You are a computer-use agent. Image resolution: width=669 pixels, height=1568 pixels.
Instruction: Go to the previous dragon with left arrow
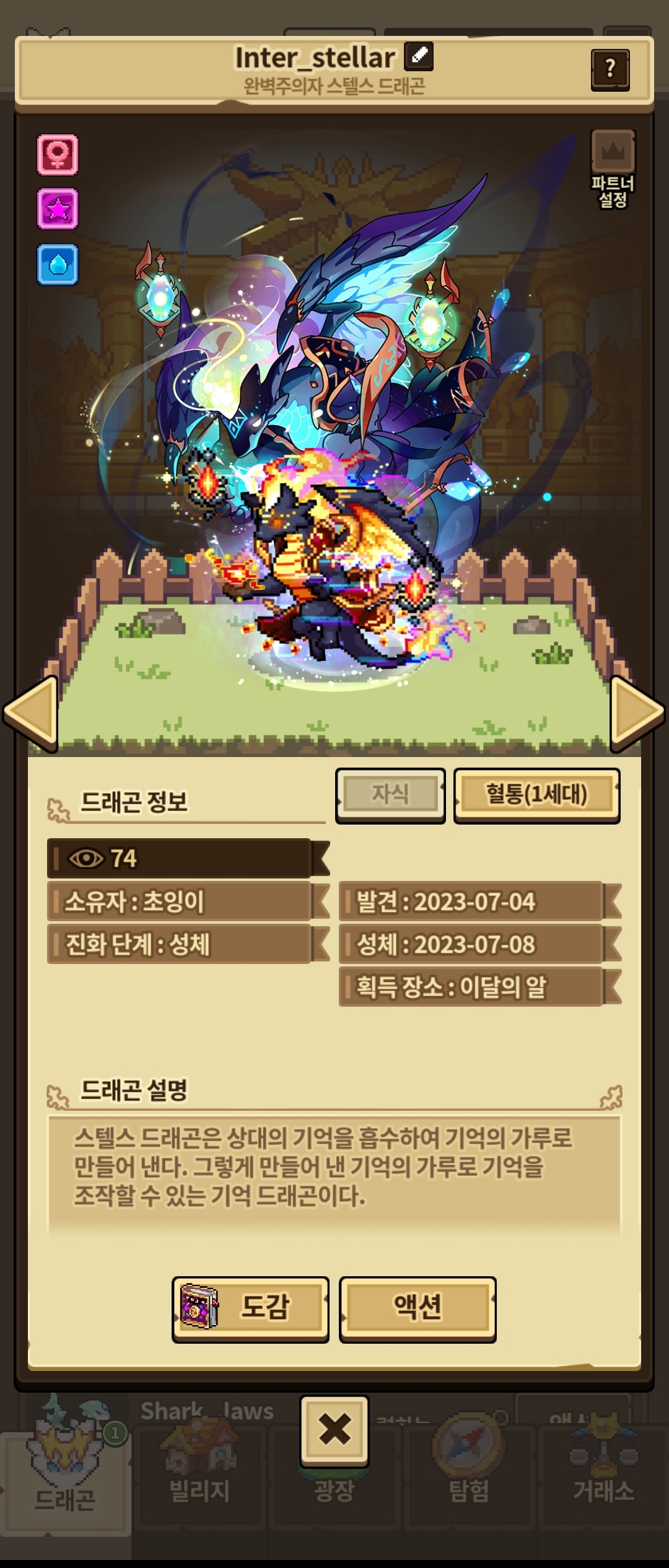coord(31,714)
